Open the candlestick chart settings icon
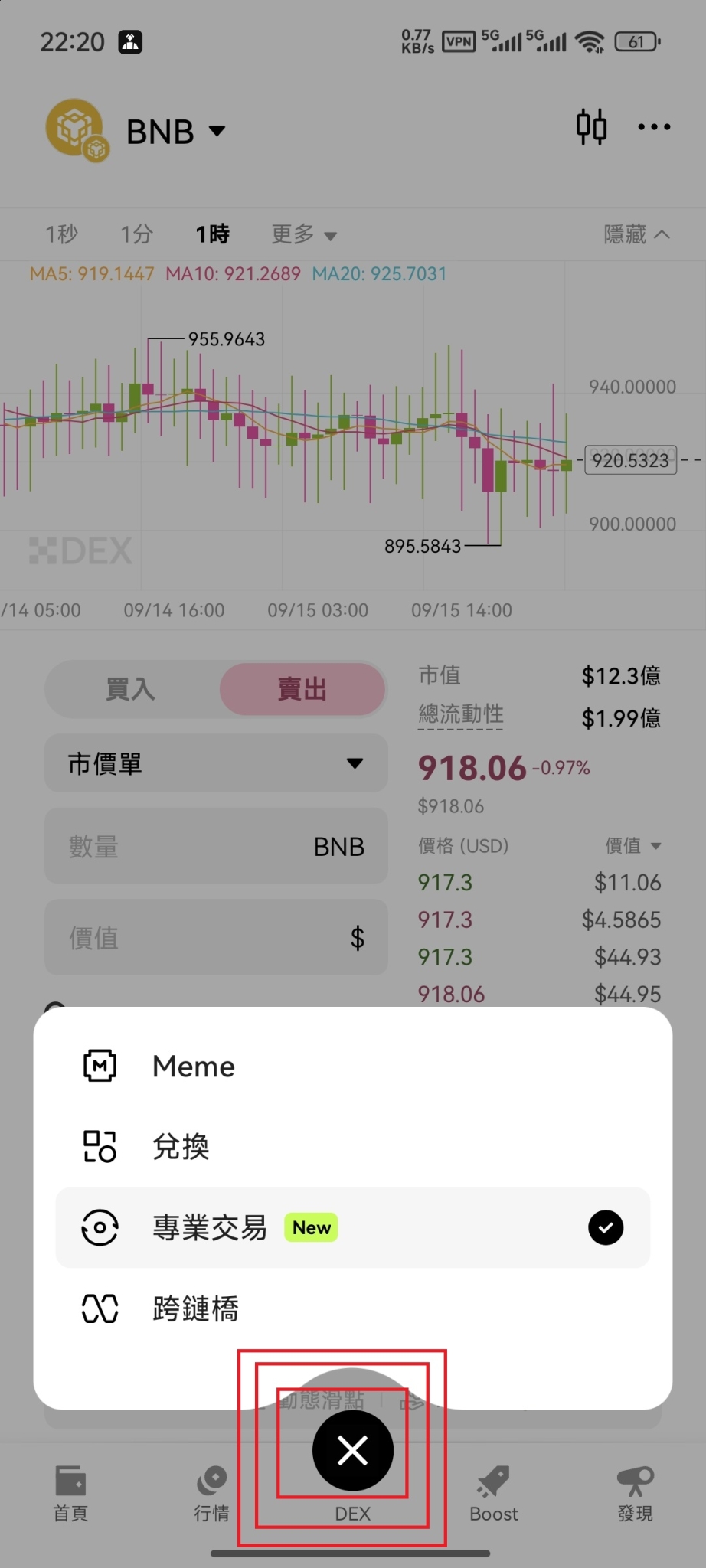The image size is (706, 1568). point(591,127)
